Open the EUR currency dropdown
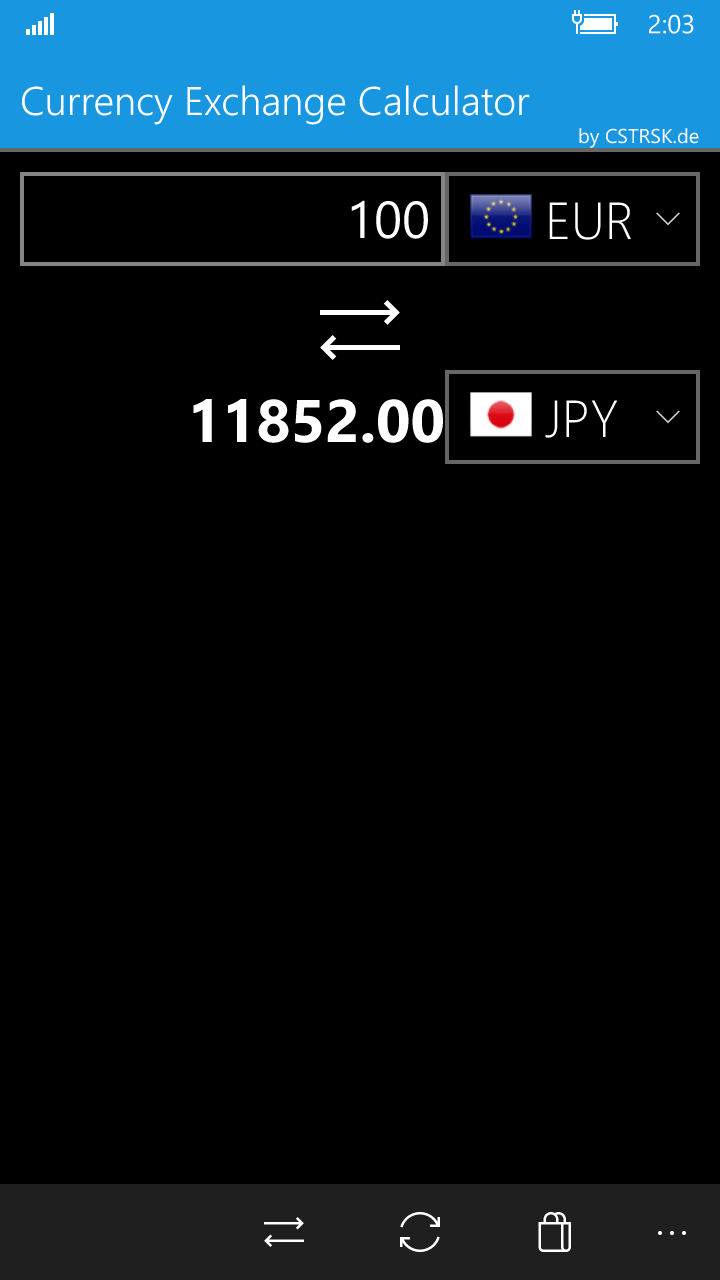This screenshot has height=1280, width=720. (x=572, y=219)
